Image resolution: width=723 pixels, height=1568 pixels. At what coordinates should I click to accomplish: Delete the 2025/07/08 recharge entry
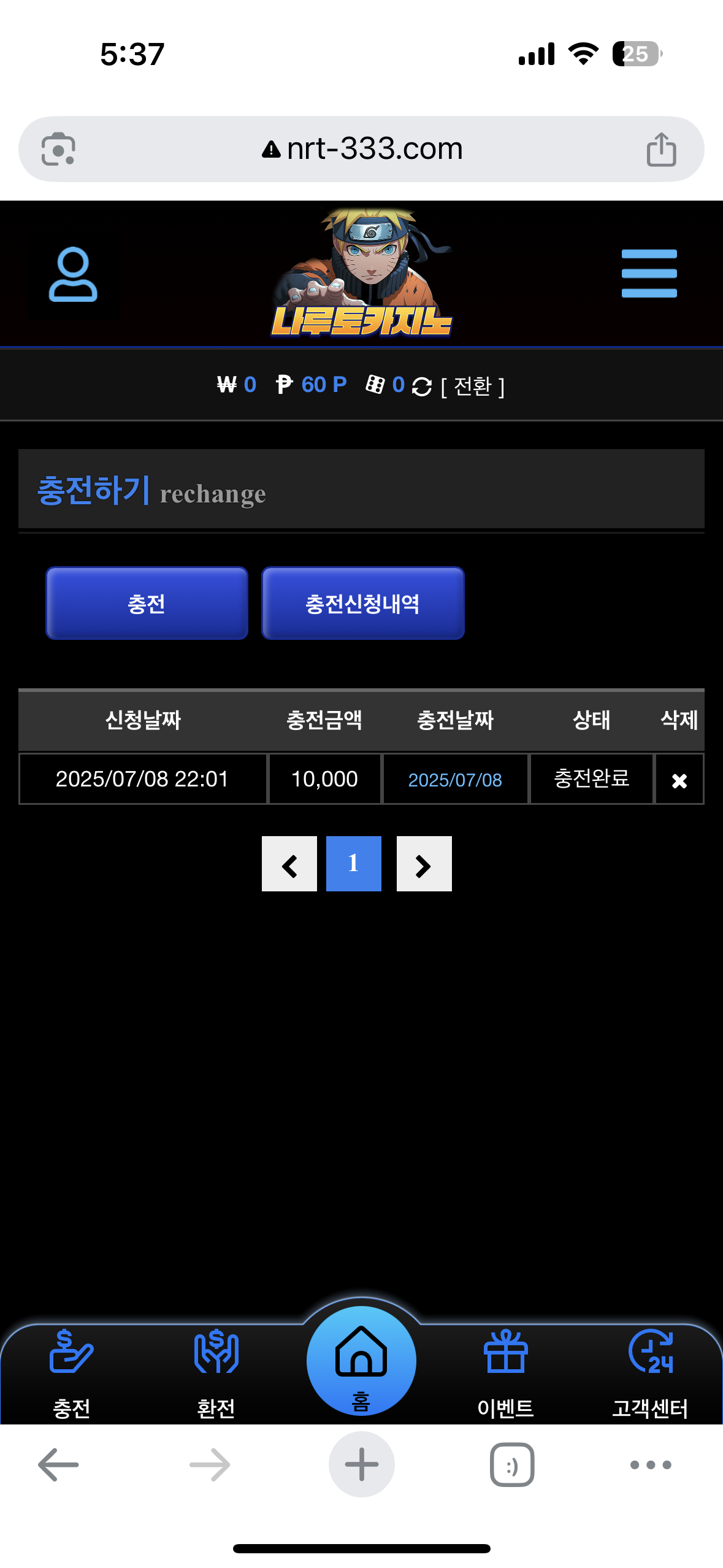(679, 780)
